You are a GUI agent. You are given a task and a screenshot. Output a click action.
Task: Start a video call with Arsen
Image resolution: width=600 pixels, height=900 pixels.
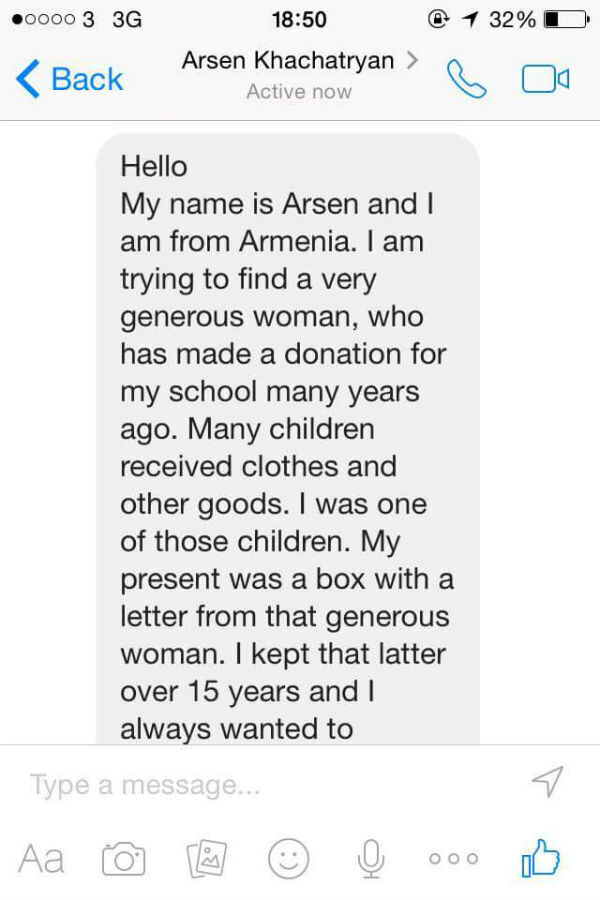(544, 78)
